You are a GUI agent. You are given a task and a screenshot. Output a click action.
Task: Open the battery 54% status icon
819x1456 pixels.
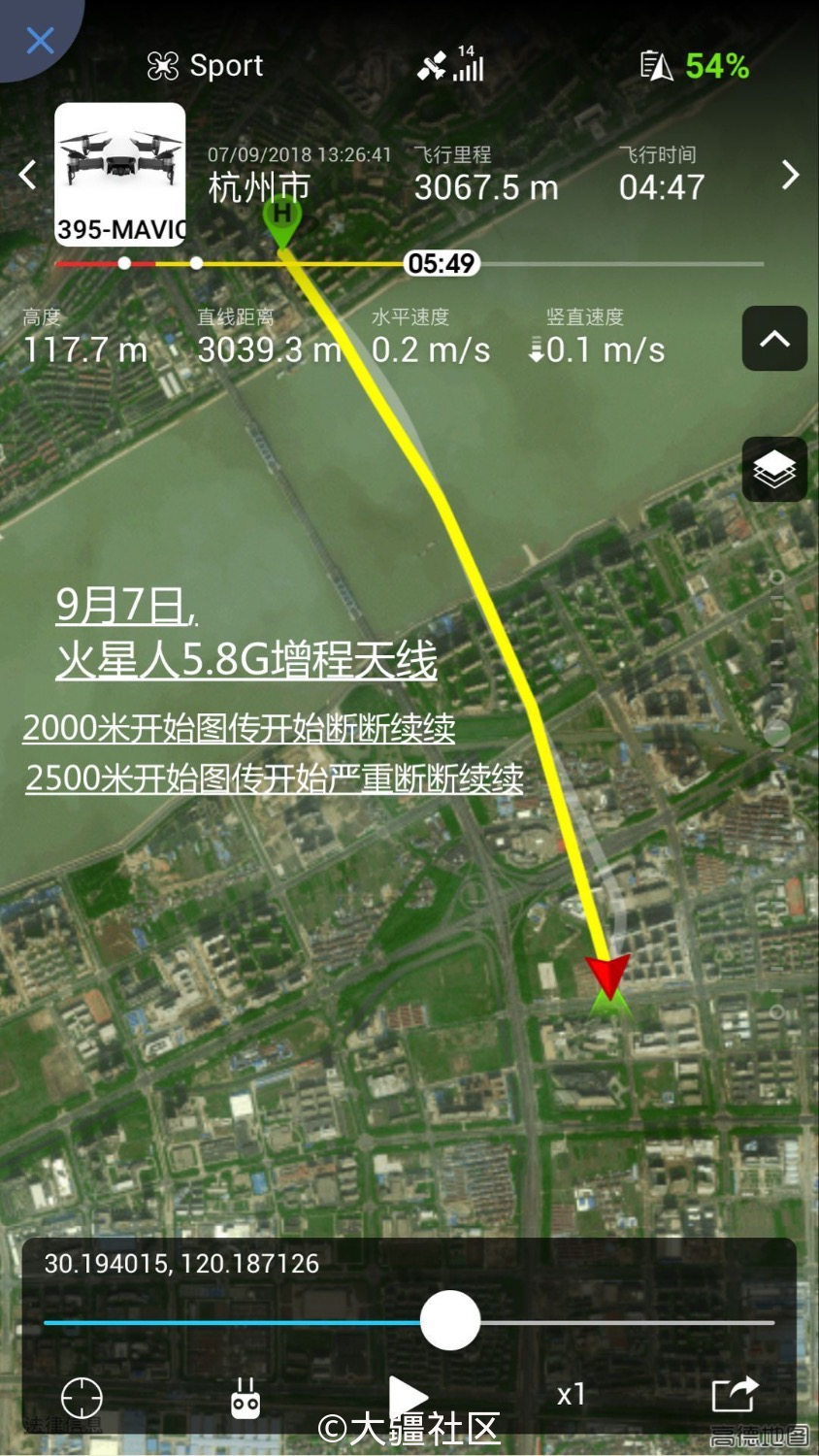coord(691,65)
